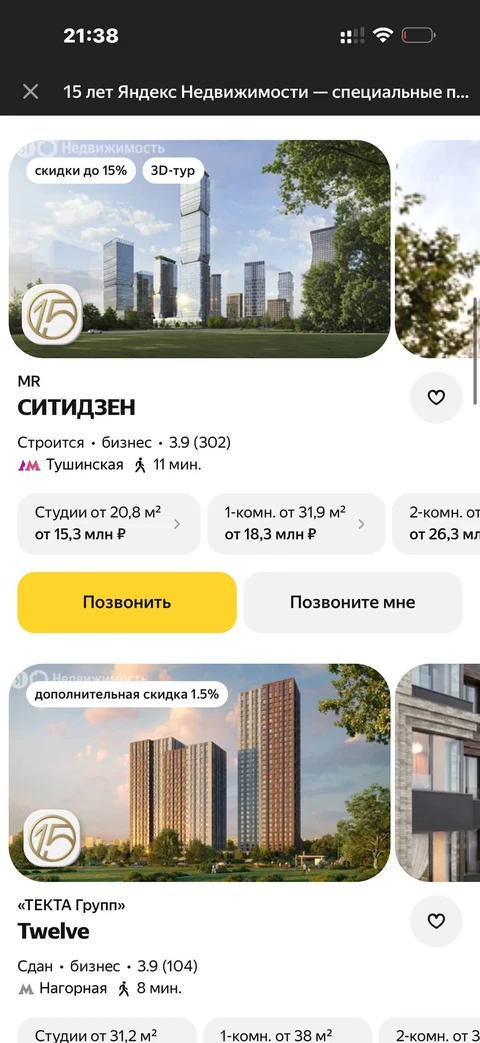
Task: View 1-комн. from 38 м² in Twelve
Action: [x=291, y=1030]
